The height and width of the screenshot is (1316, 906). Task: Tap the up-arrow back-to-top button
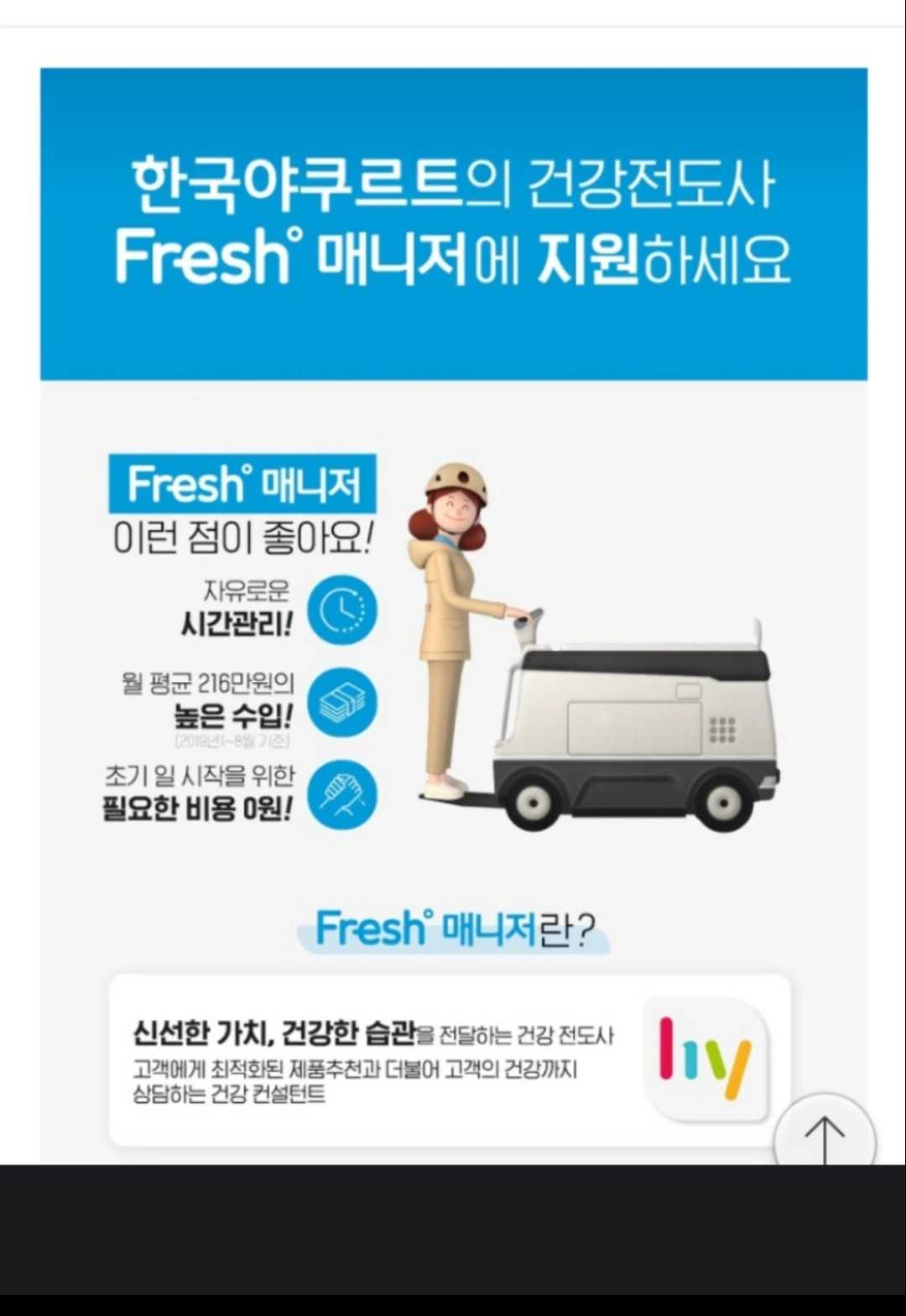(825, 1131)
